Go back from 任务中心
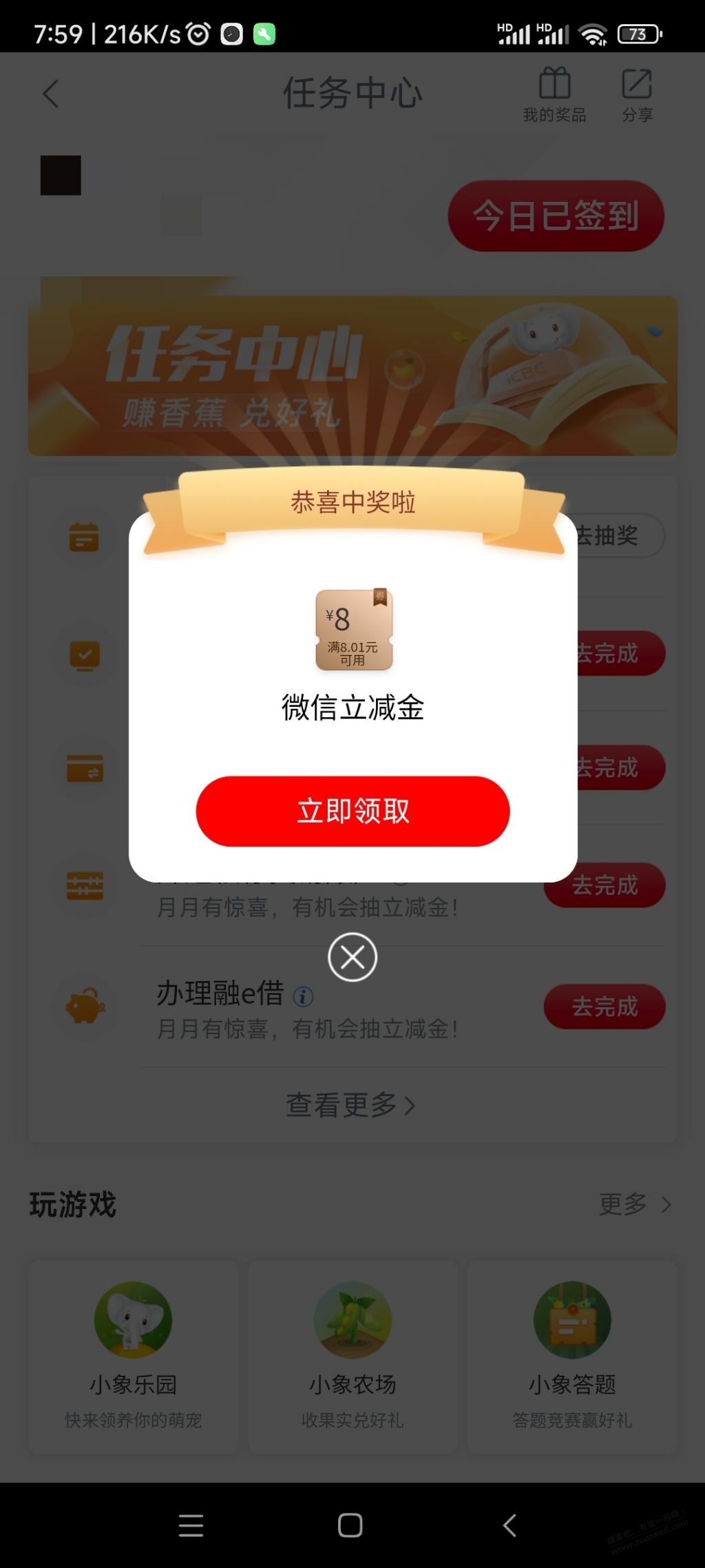This screenshot has height=1568, width=705. click(50, 94)
